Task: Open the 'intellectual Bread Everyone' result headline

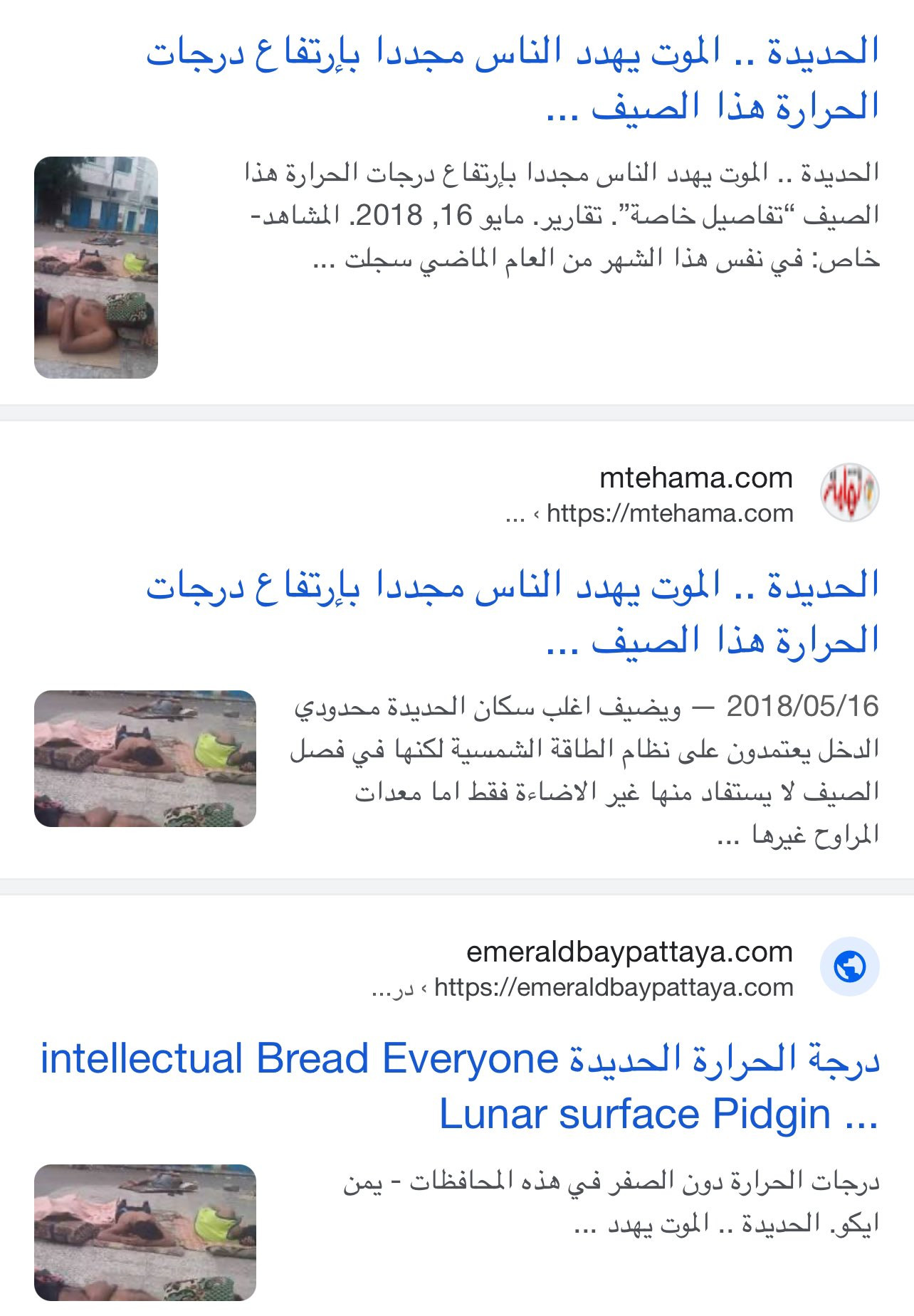Action: tap(460, 1086)
